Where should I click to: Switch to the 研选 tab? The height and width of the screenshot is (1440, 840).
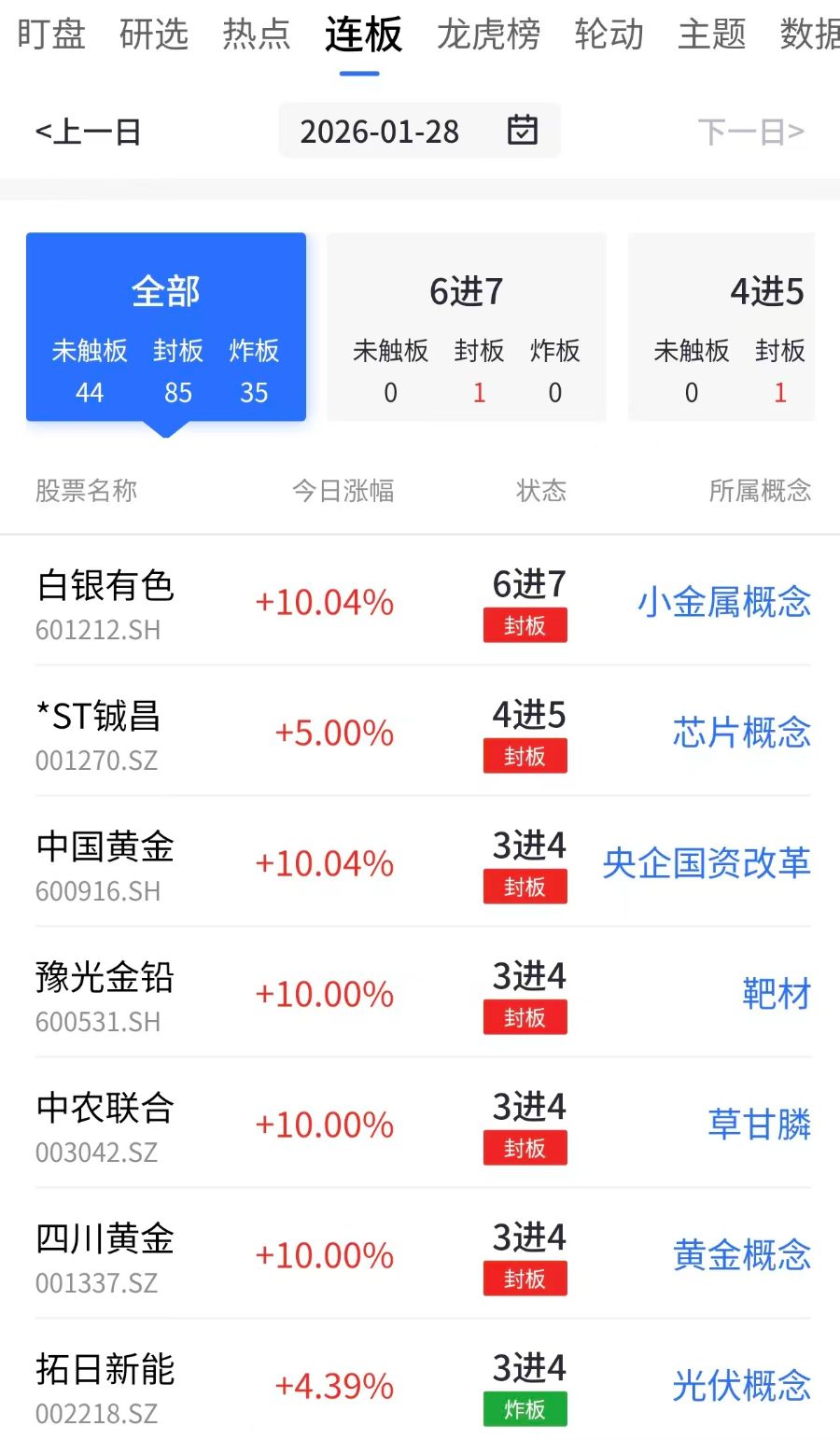click(154, 35)
